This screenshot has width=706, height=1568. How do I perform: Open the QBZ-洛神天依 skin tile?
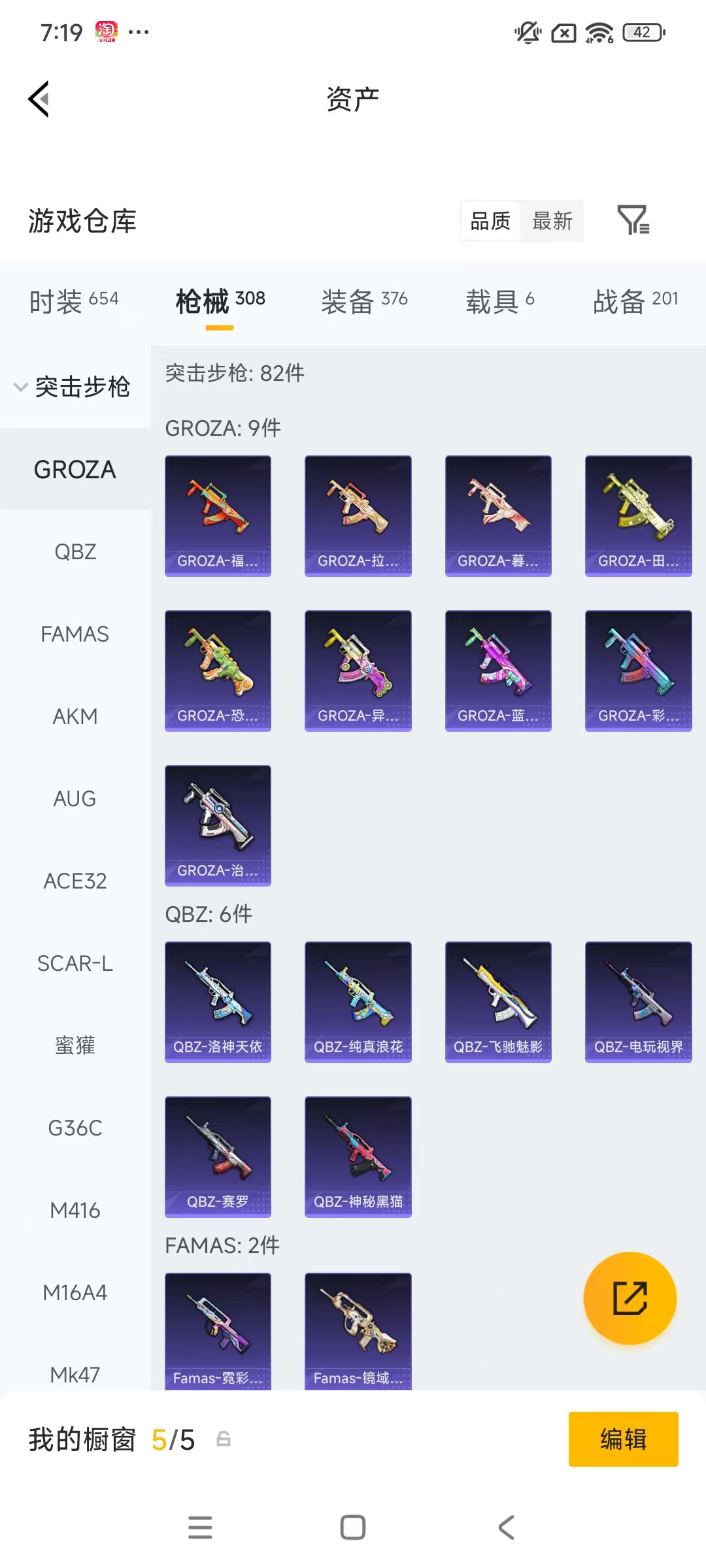(x=218, y=1002)
